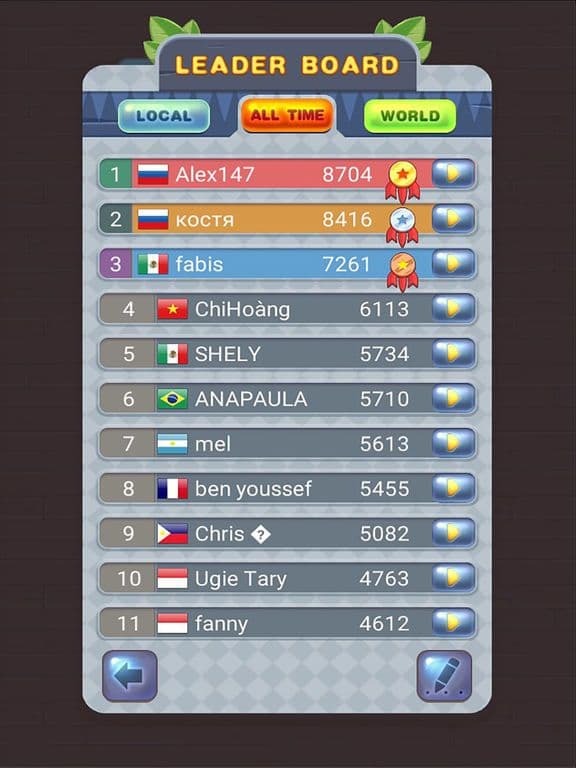Play fanny's entry
Image resolution: width=576 pixels, height=768 pixels.
(454, 623)
